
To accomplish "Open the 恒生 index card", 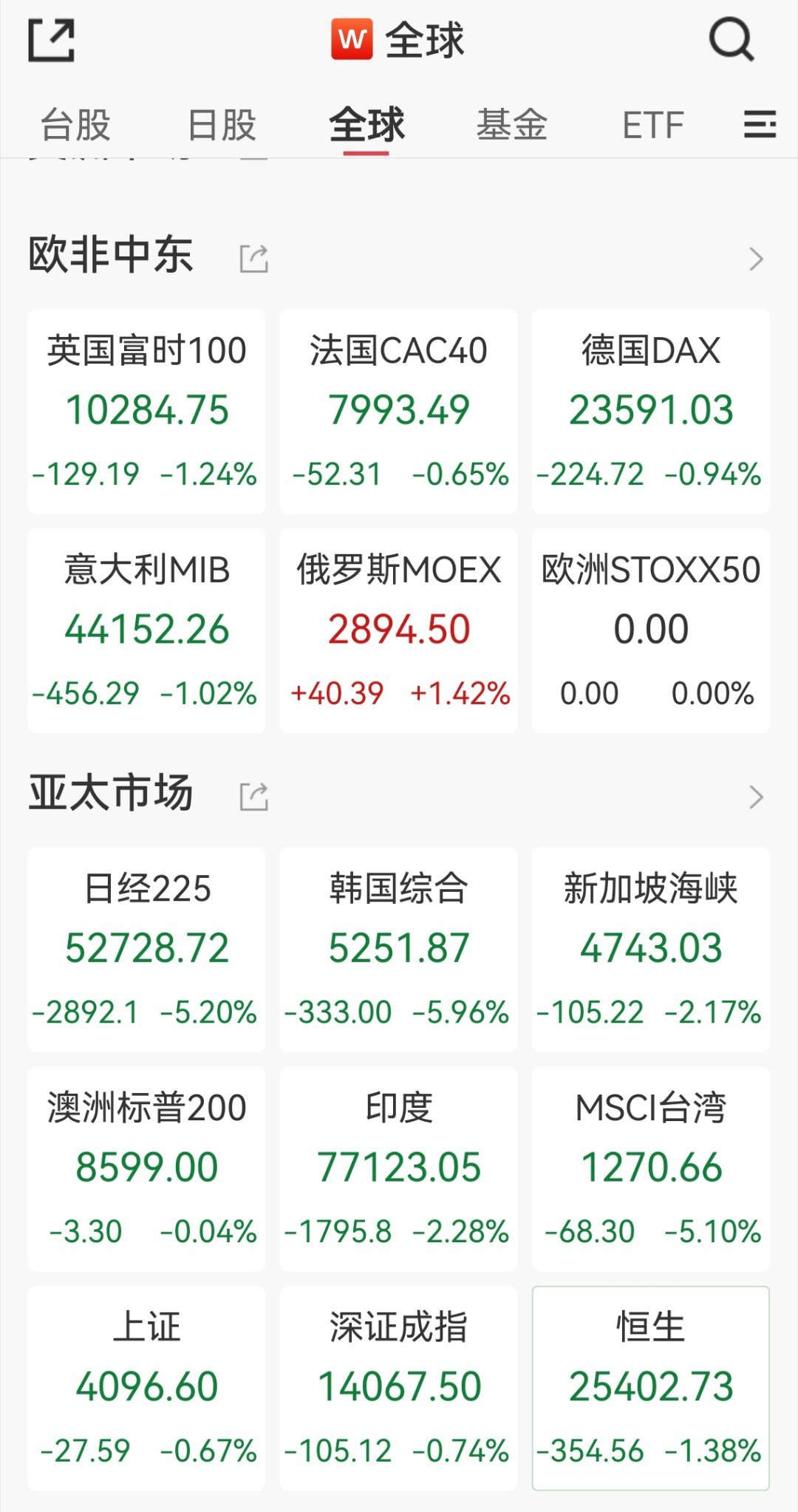I will click(x=650, y=1388).
